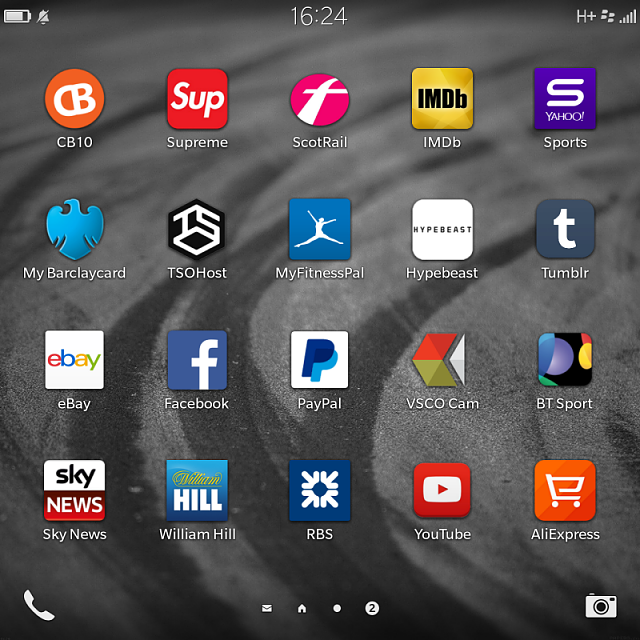
Task: Open ScotRail app
Action: (x=319, y=99)
